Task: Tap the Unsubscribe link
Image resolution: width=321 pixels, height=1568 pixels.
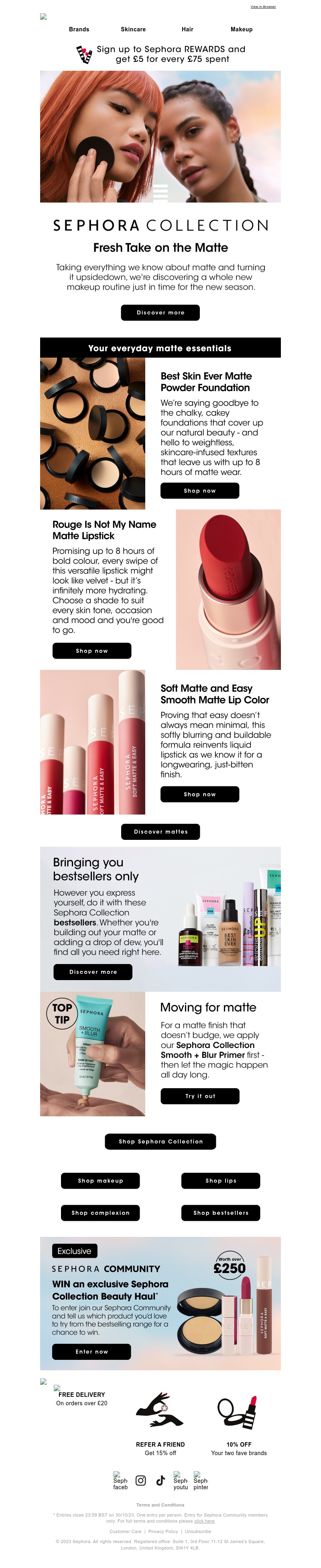Action: click(x=198, y=1531)
